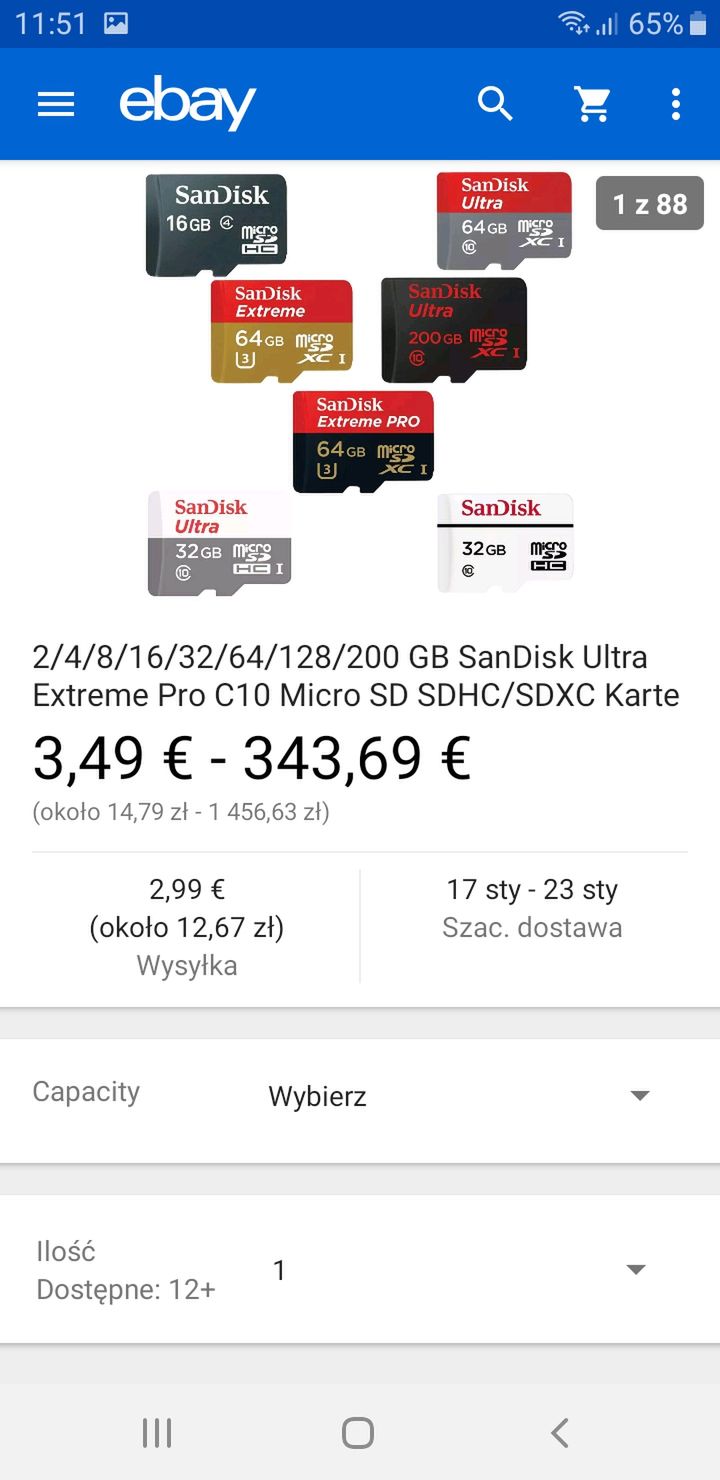This screenshot has width=720, height=1480.
Task: Go to the eBay home logo
Action: click(x=188, y=104)
